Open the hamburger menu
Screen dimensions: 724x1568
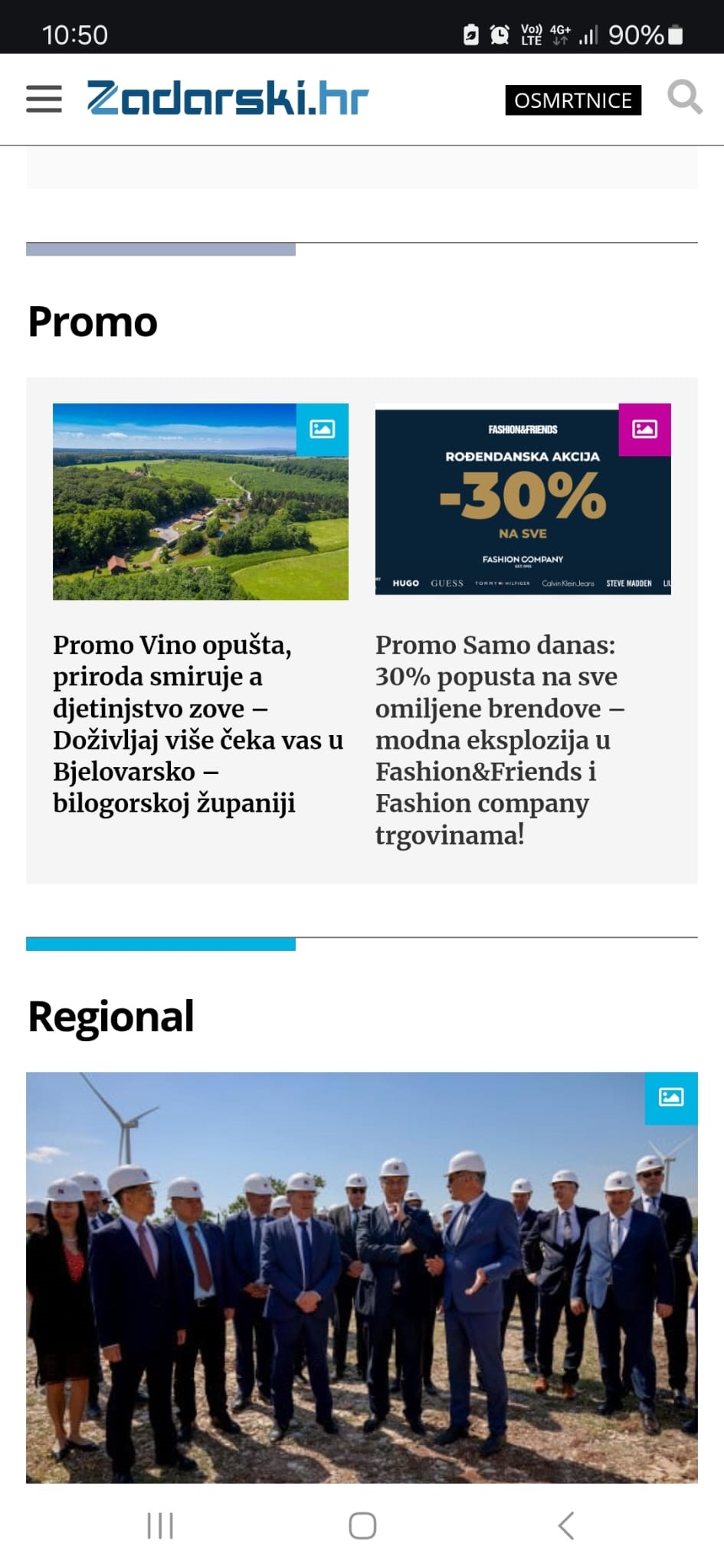tap(44, 100)
